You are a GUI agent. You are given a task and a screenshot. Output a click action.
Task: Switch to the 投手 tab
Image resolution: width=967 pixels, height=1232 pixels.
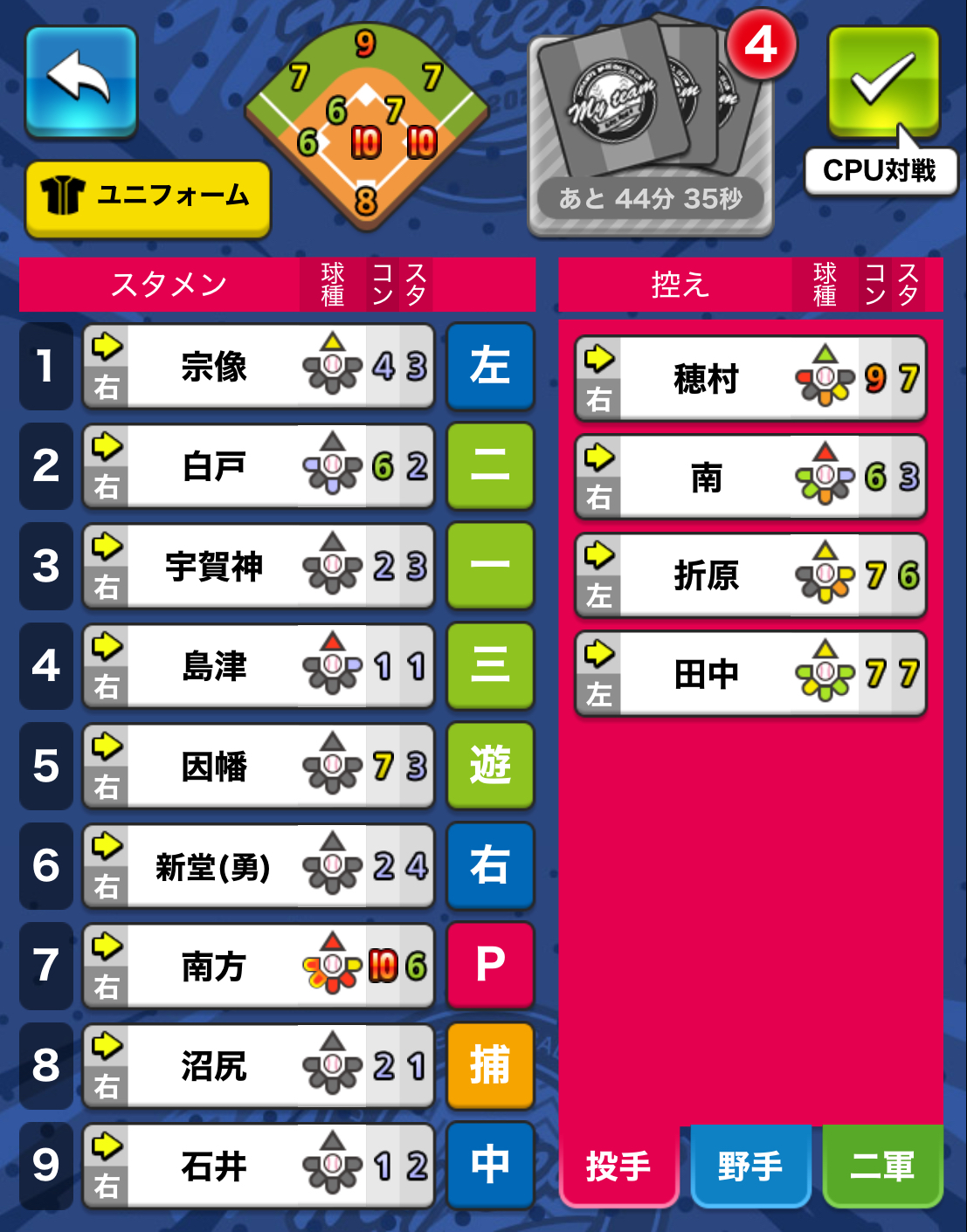click(x=618, y=1167)
